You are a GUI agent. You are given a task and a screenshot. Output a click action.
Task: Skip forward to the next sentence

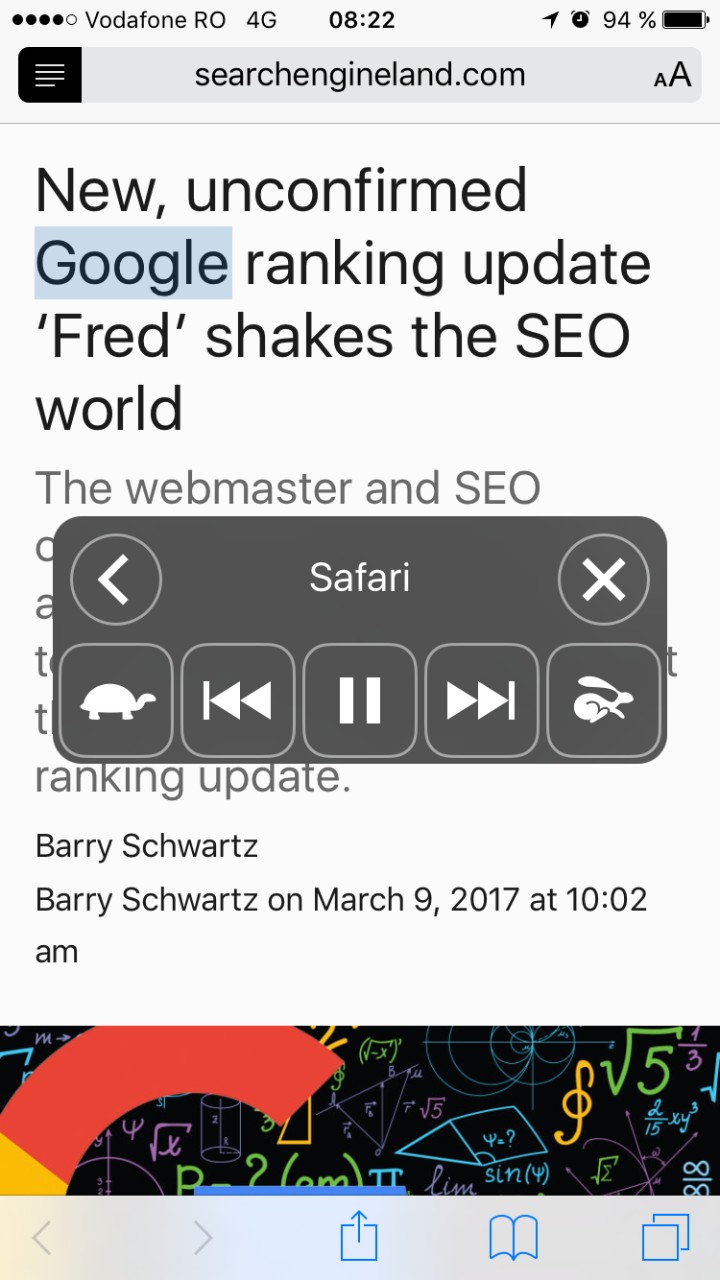tap(481, 700)
